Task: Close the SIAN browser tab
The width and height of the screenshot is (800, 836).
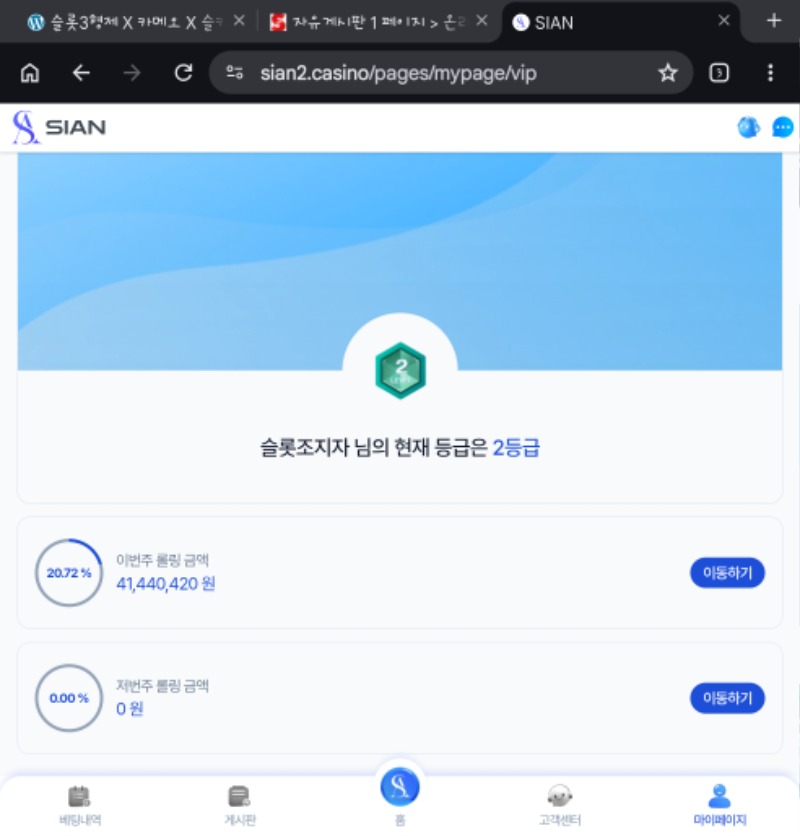Action: tap(724, 21)
